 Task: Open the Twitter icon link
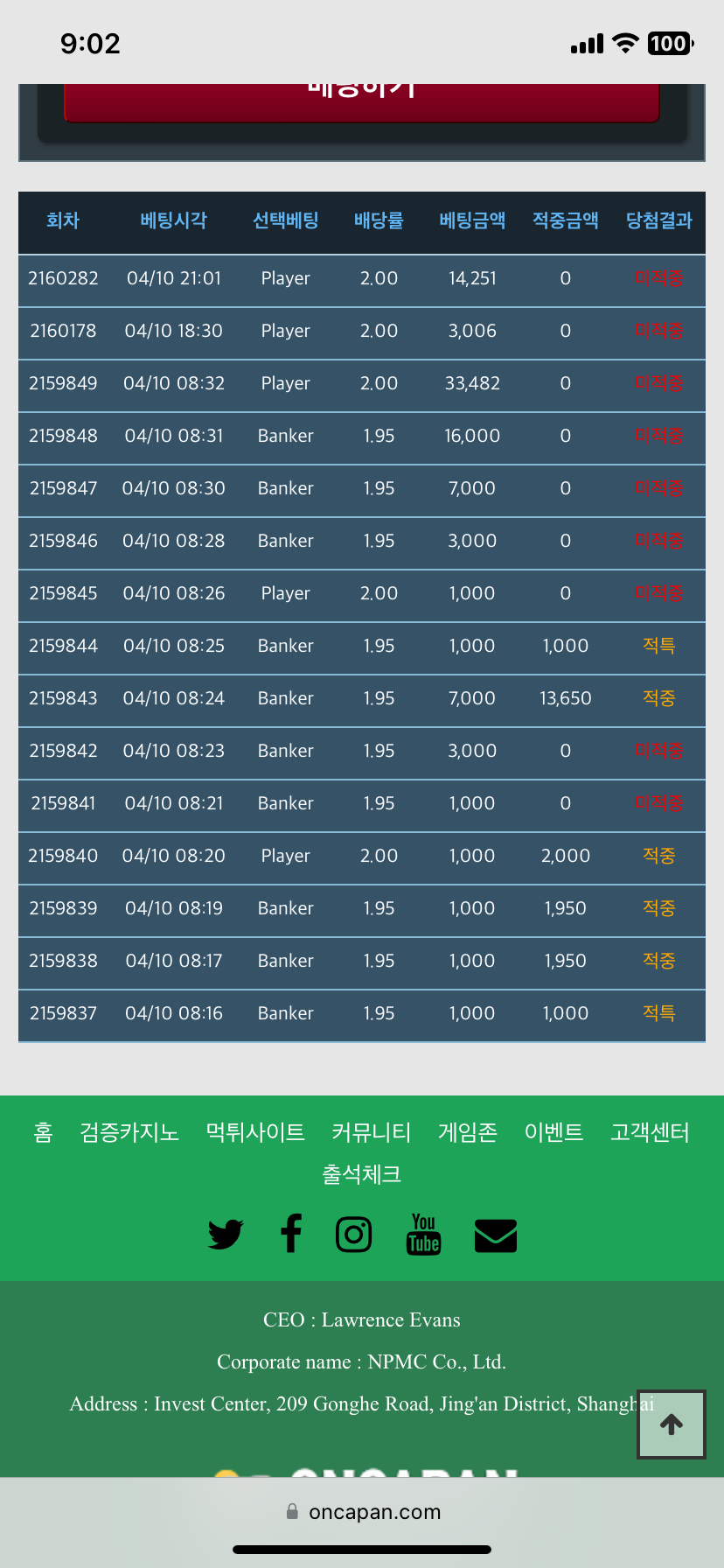click(x=226, y=1235)
